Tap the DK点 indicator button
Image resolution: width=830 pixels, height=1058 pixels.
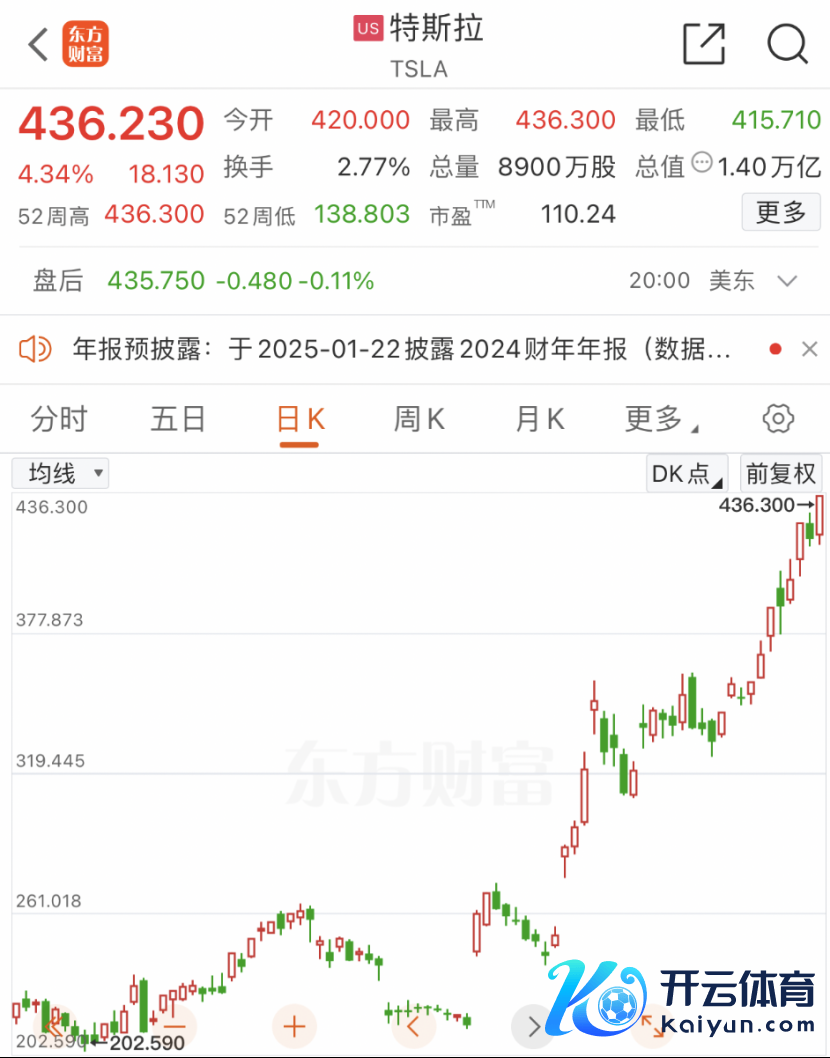click(685, 473)
